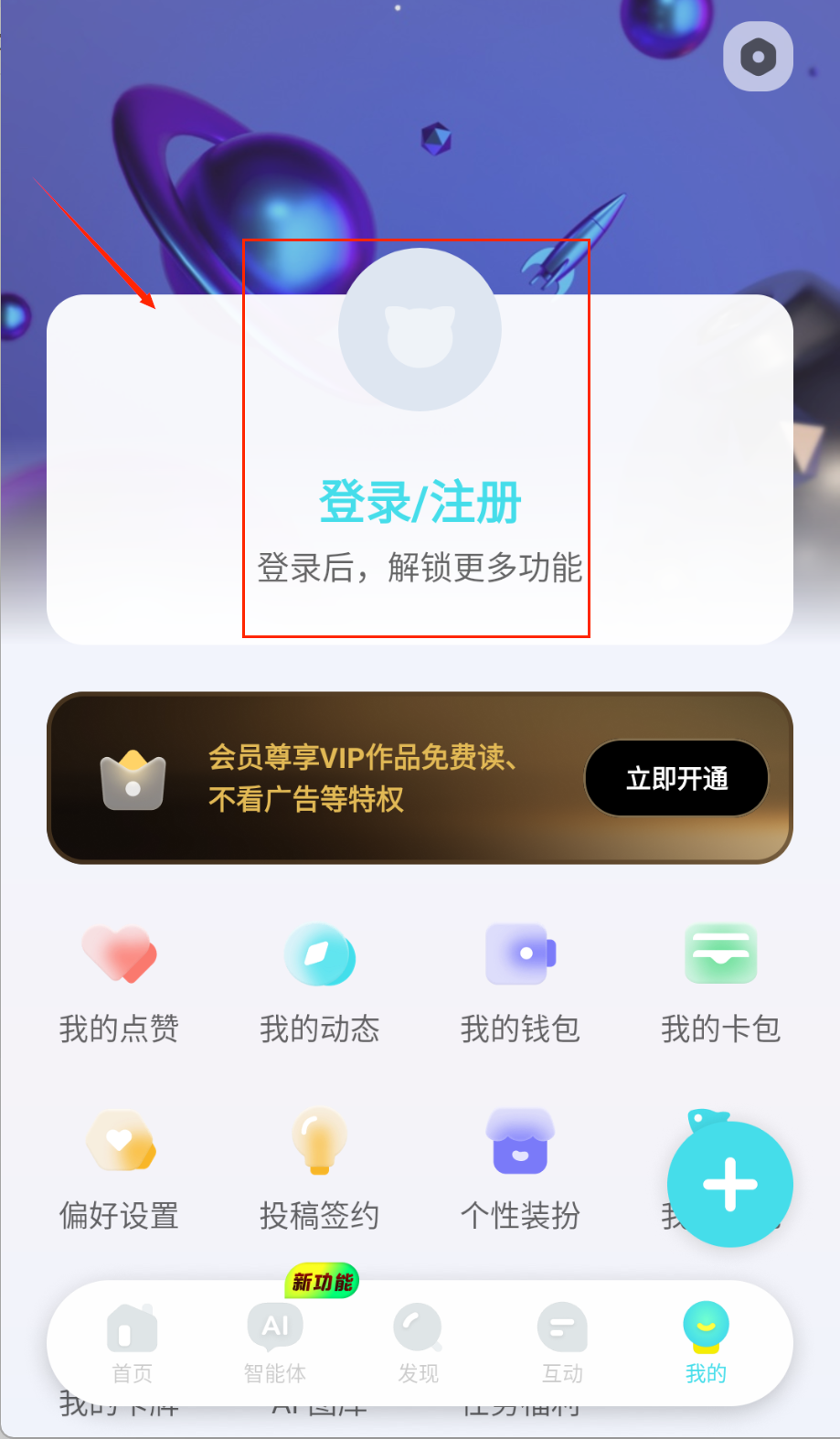Image resolution: width=840 pixels, height=1439 pixels.
Task: Tap the default profile avatar
Action: pos(420,330)
